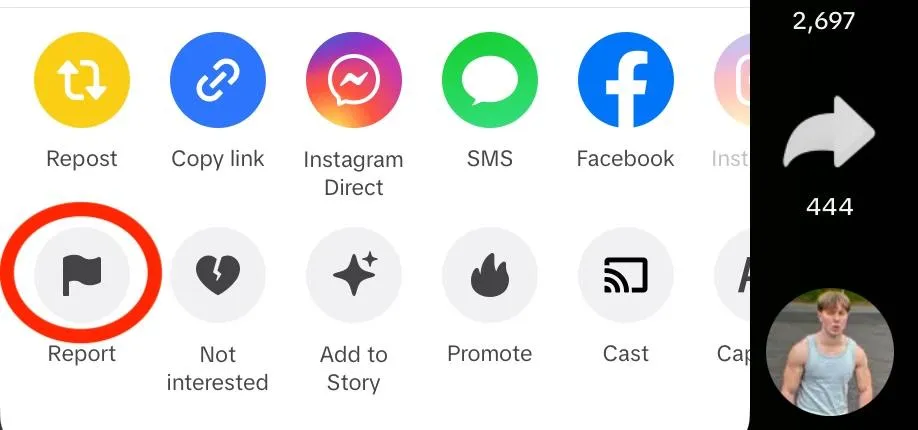
Task: Copy link to the video
Action: click(218, 81)
